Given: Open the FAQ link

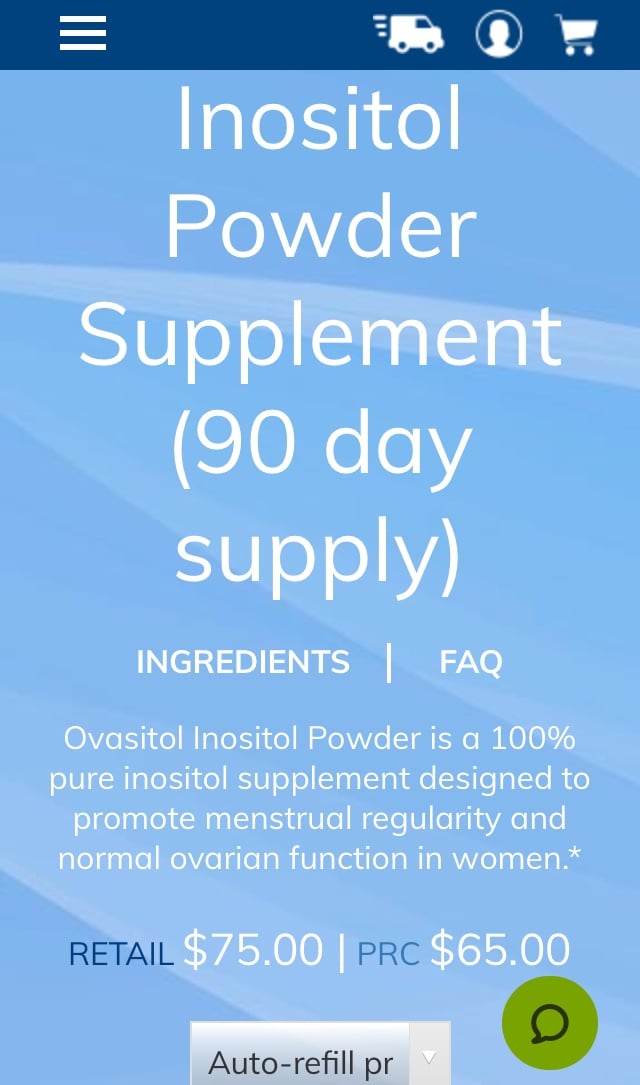Looking at the screenshot, I should tap(471, 662).
